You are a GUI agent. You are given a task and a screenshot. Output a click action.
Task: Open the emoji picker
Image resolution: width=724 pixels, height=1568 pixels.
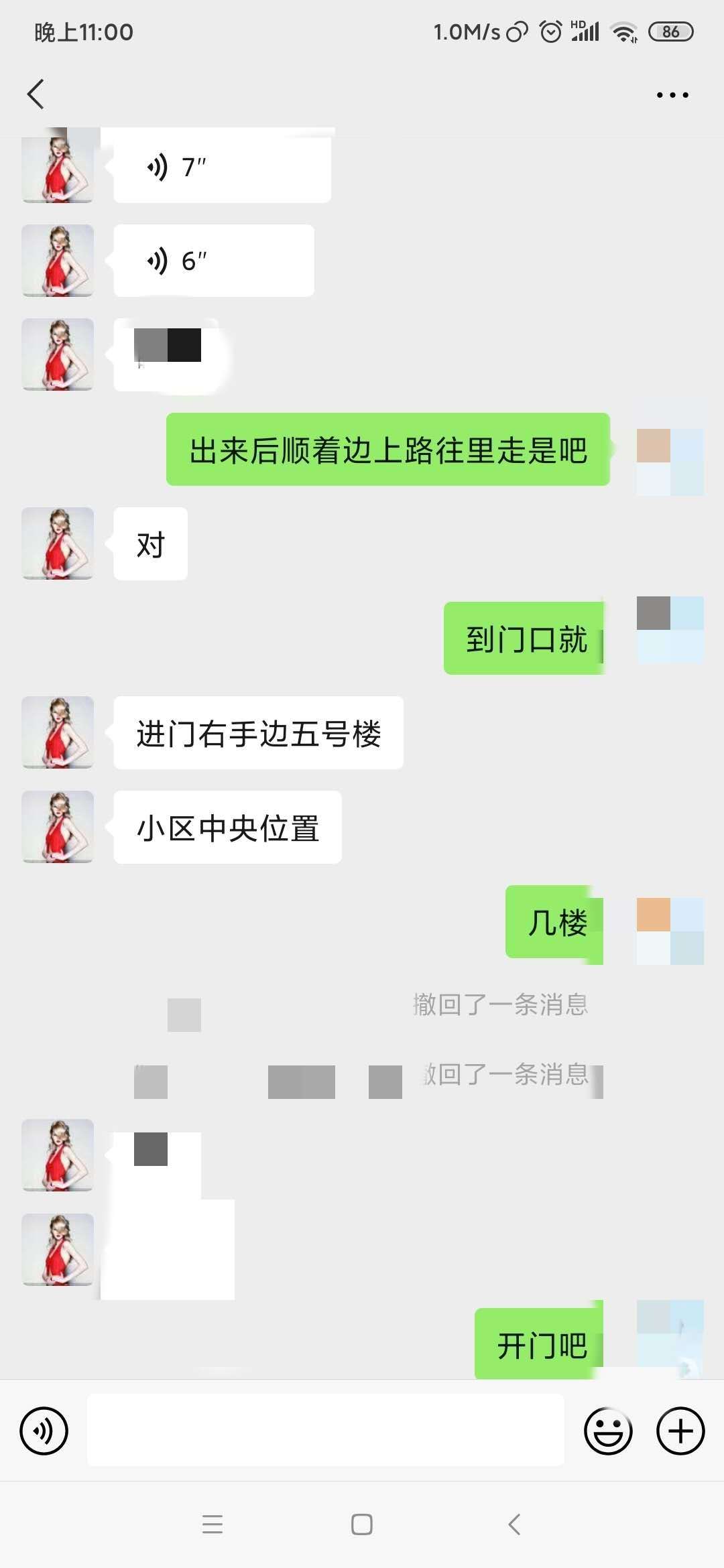pyautogui.click(x=609, y=1431)
